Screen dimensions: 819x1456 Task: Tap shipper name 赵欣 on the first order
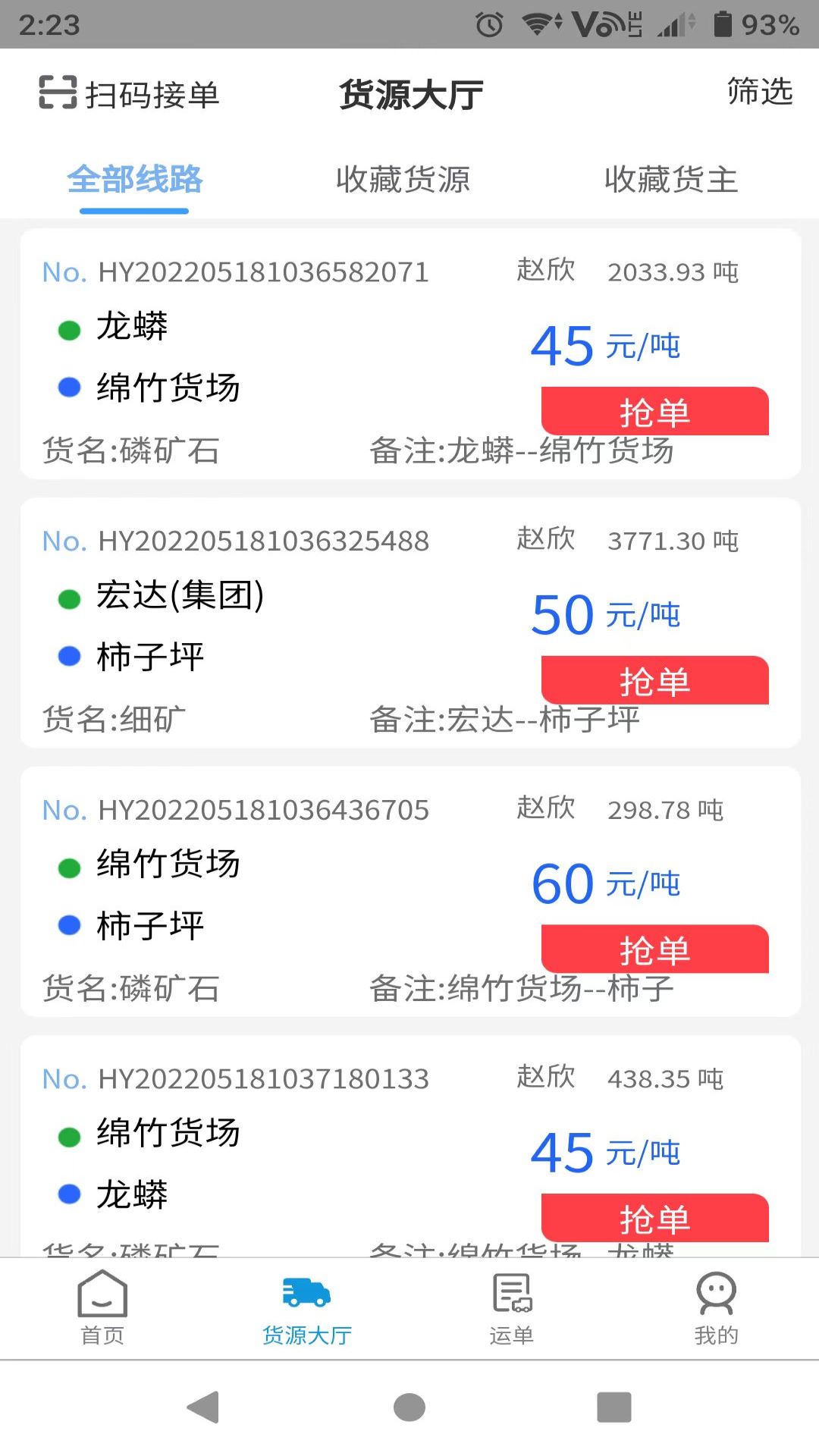click(x=547, y=271)
